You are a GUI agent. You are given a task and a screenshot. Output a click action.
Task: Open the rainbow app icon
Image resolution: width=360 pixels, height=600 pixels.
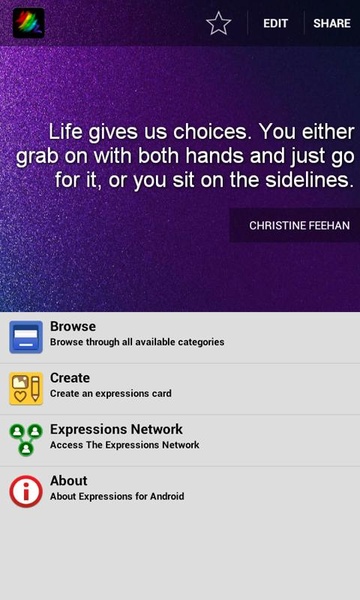point(29,23)
